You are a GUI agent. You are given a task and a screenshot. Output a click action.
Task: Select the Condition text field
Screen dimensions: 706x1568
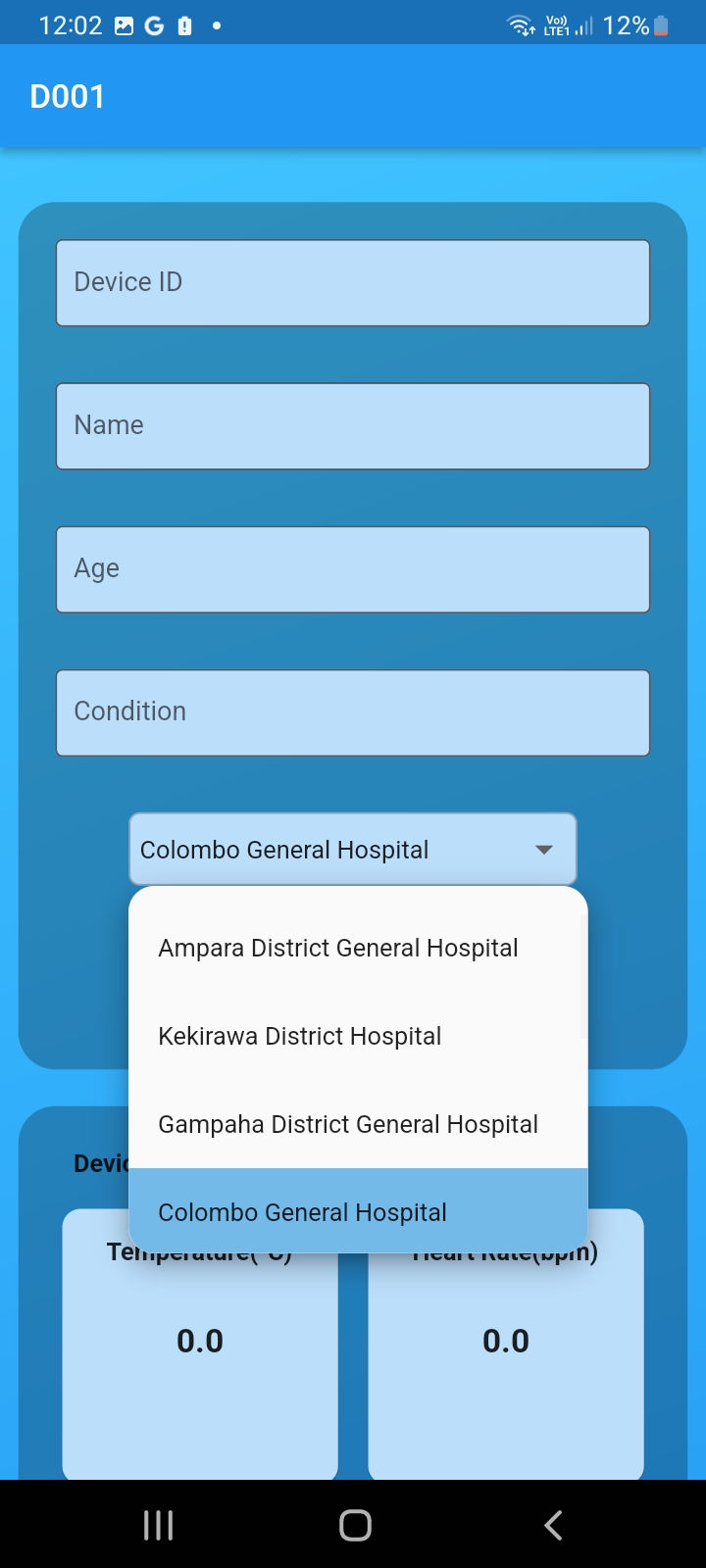pyautogui.click(x=353, y=711)
